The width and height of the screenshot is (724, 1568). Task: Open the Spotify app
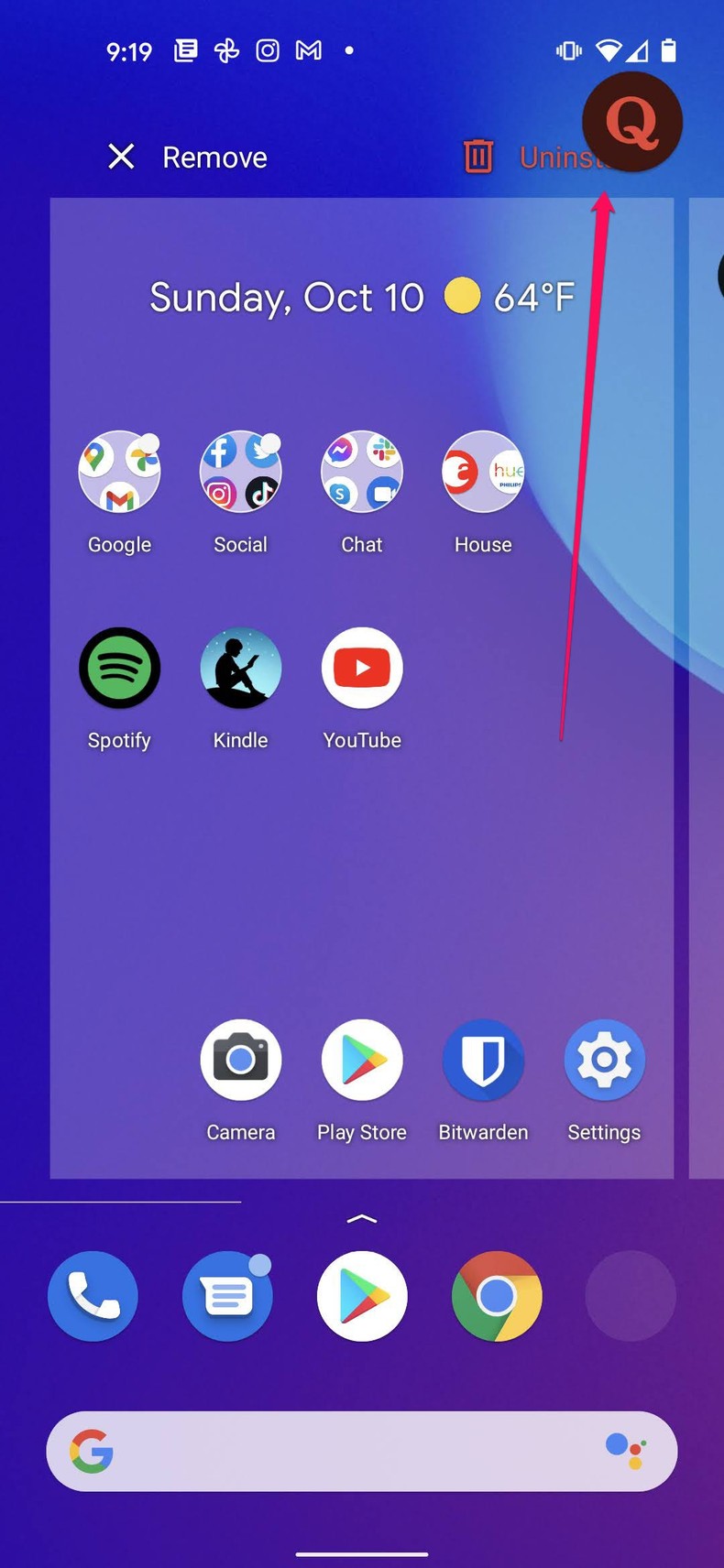119,668
